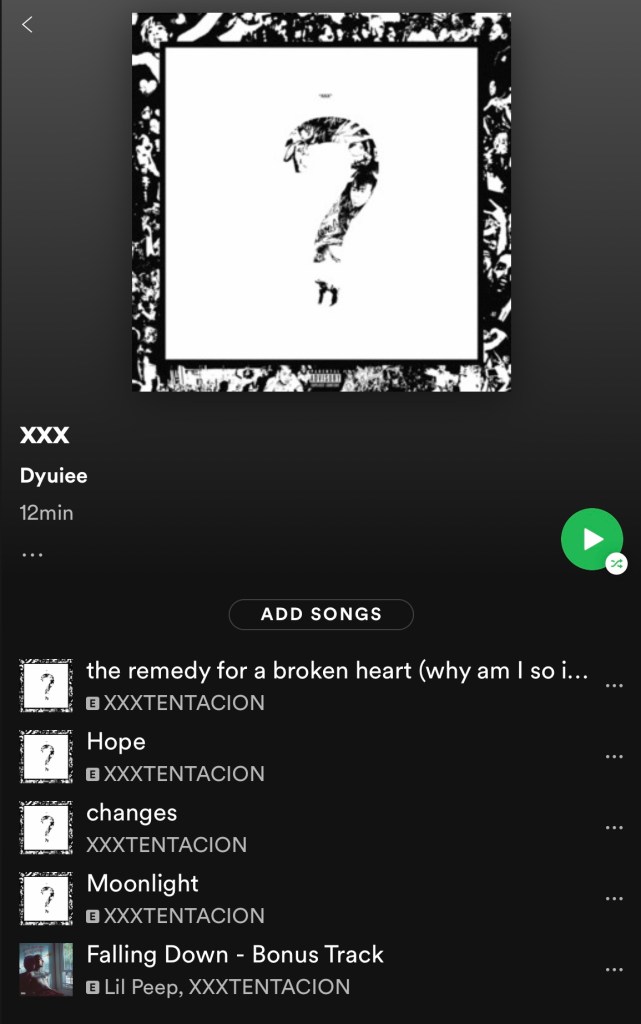This screenshot has width=641, height=1024.
Task: Open the playlist creator Dyuiee
Action: (54, 476)
